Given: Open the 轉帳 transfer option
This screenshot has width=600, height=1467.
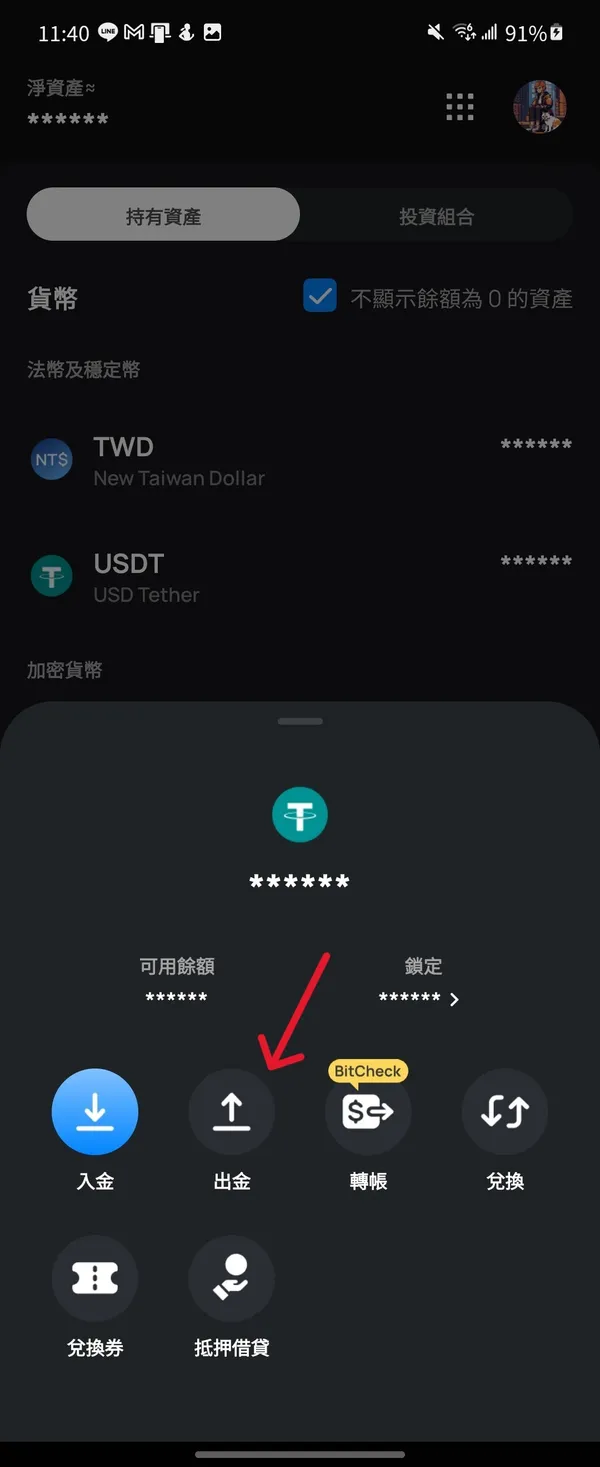Looking at the screenshot, I should pos(368,1112).
